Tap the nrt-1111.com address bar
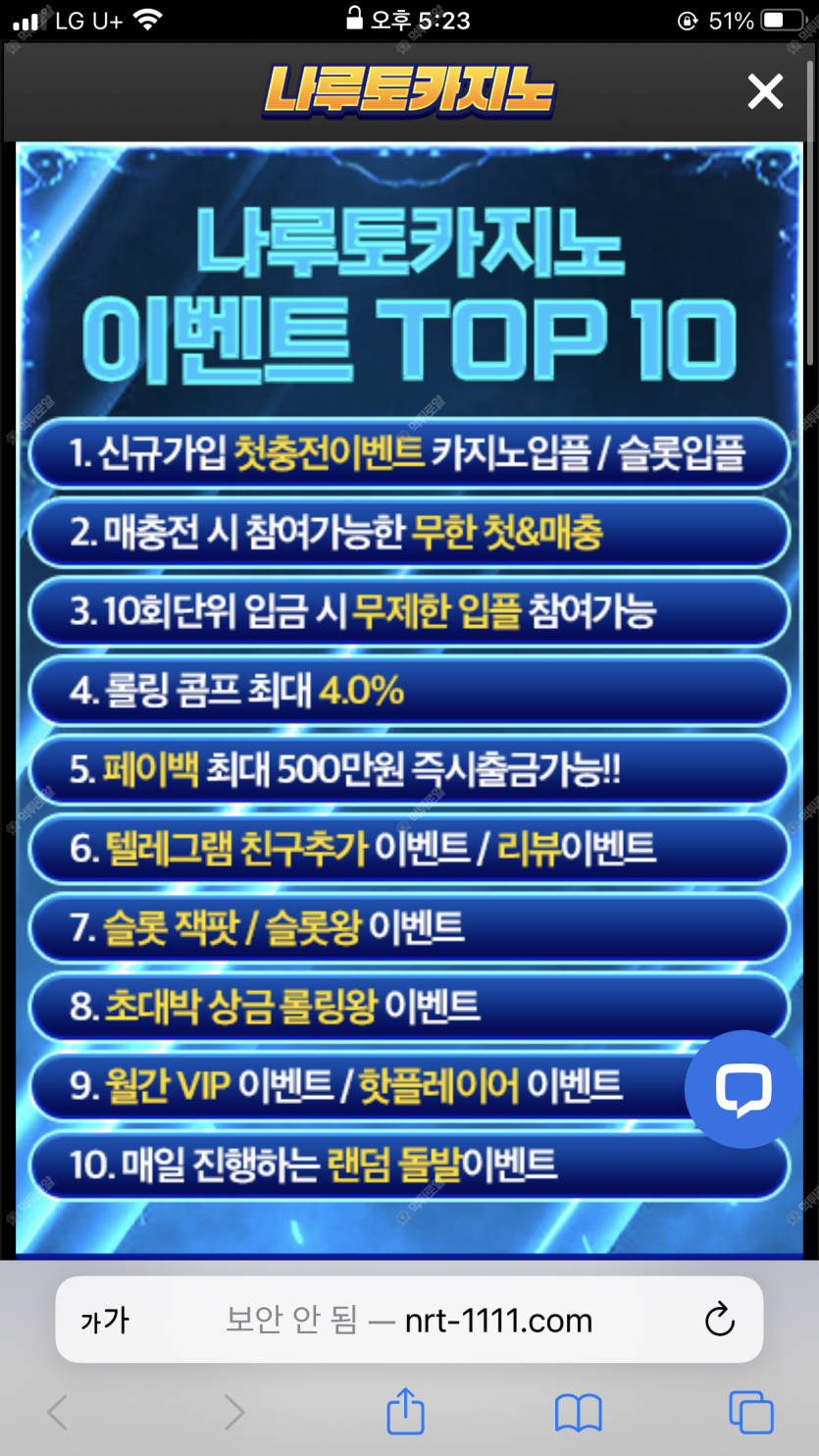This screenshot has height=1456, width=819. [410, 1321]
